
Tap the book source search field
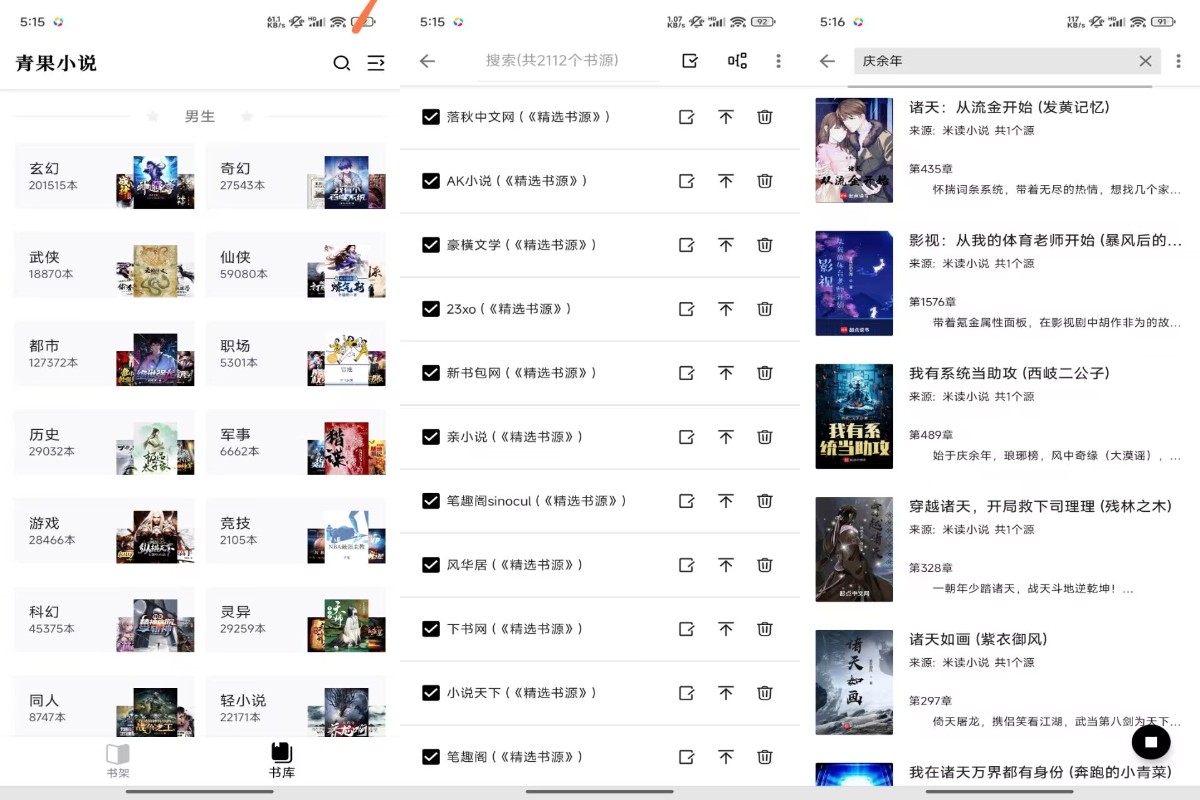567,61
